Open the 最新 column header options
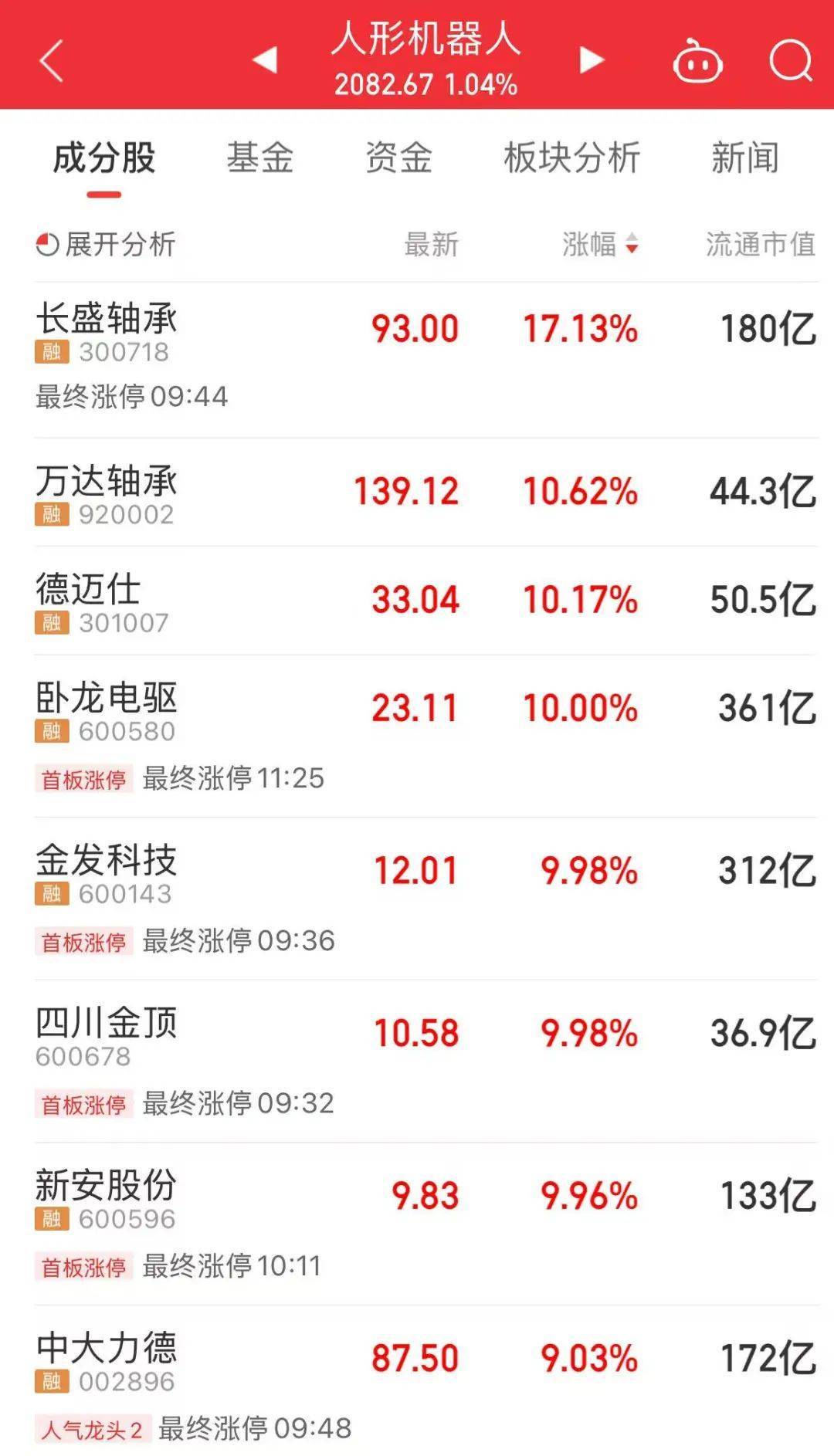 (429, 245)
